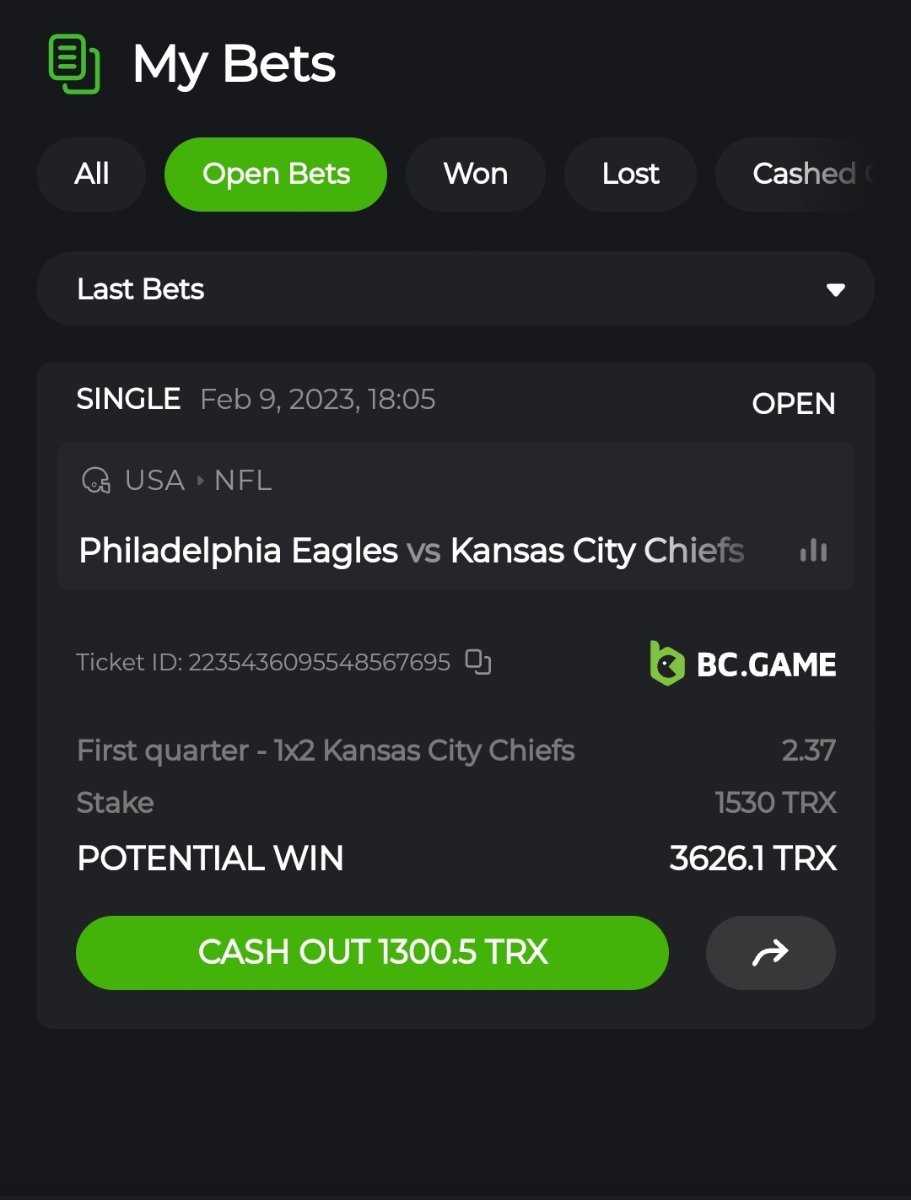
Task: Open stats for Eagles vs Chiefs match
Action: (813, 551)
